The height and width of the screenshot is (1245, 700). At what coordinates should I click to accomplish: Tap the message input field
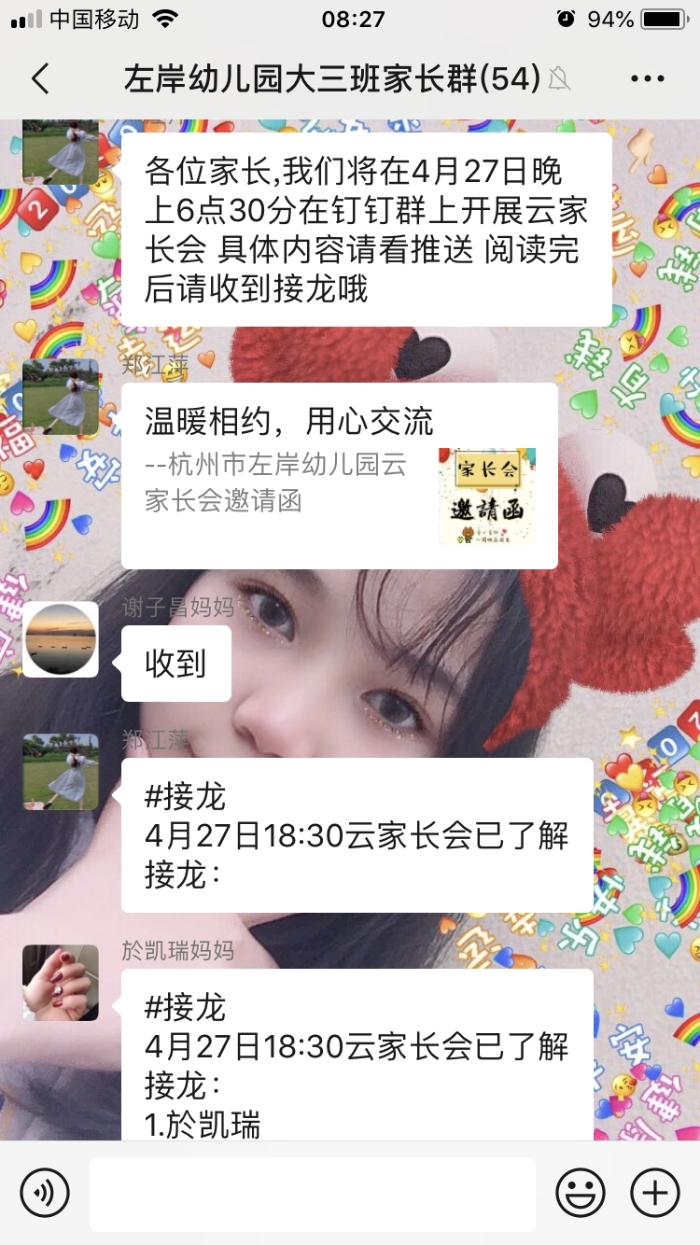(x=312, y=1193)
